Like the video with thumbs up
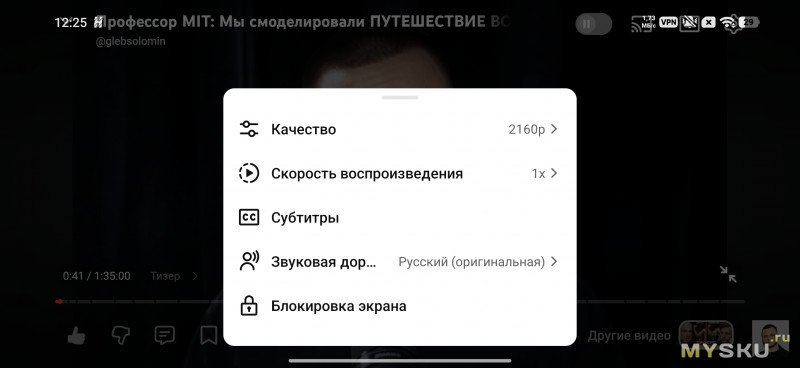Screen dimensions: 800x368 (77, 335)
